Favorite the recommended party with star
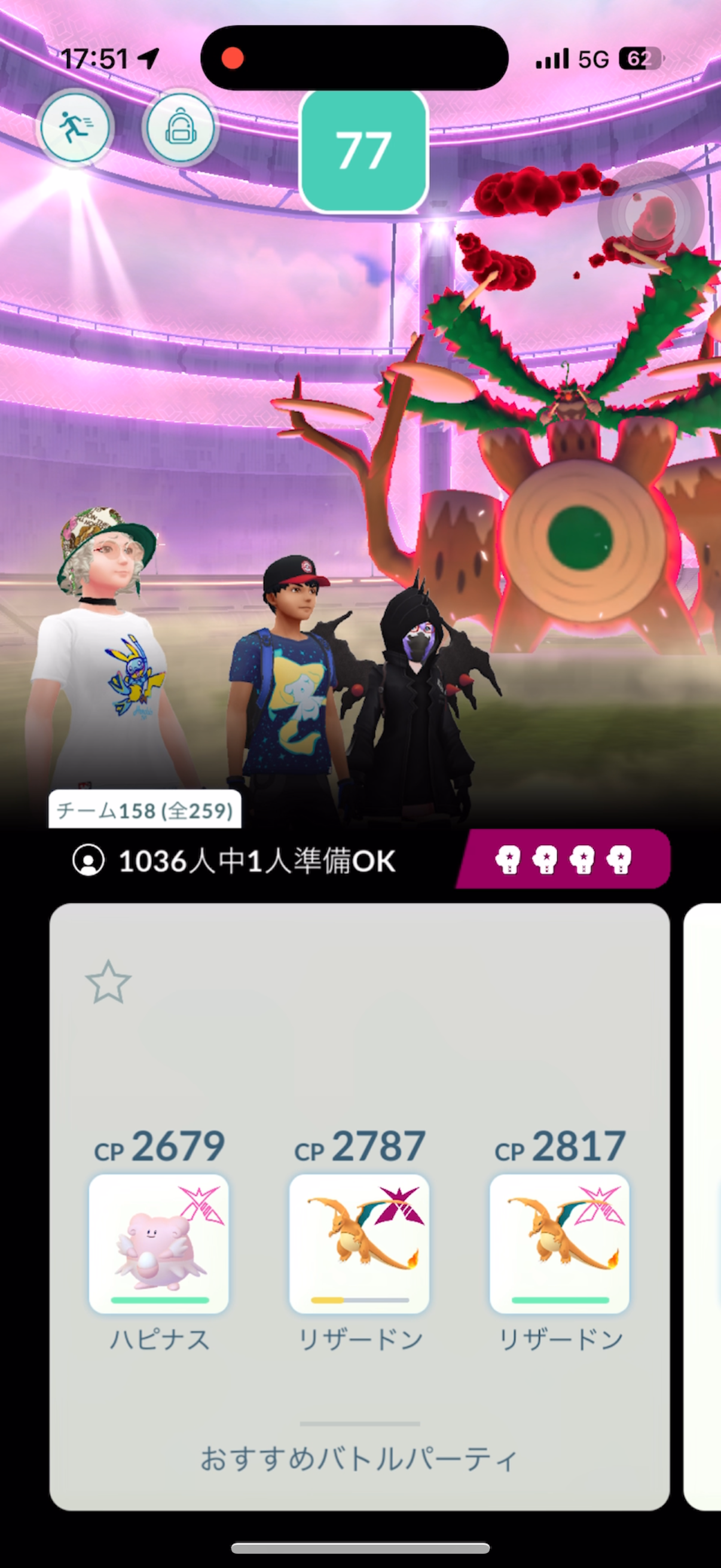 108,982
